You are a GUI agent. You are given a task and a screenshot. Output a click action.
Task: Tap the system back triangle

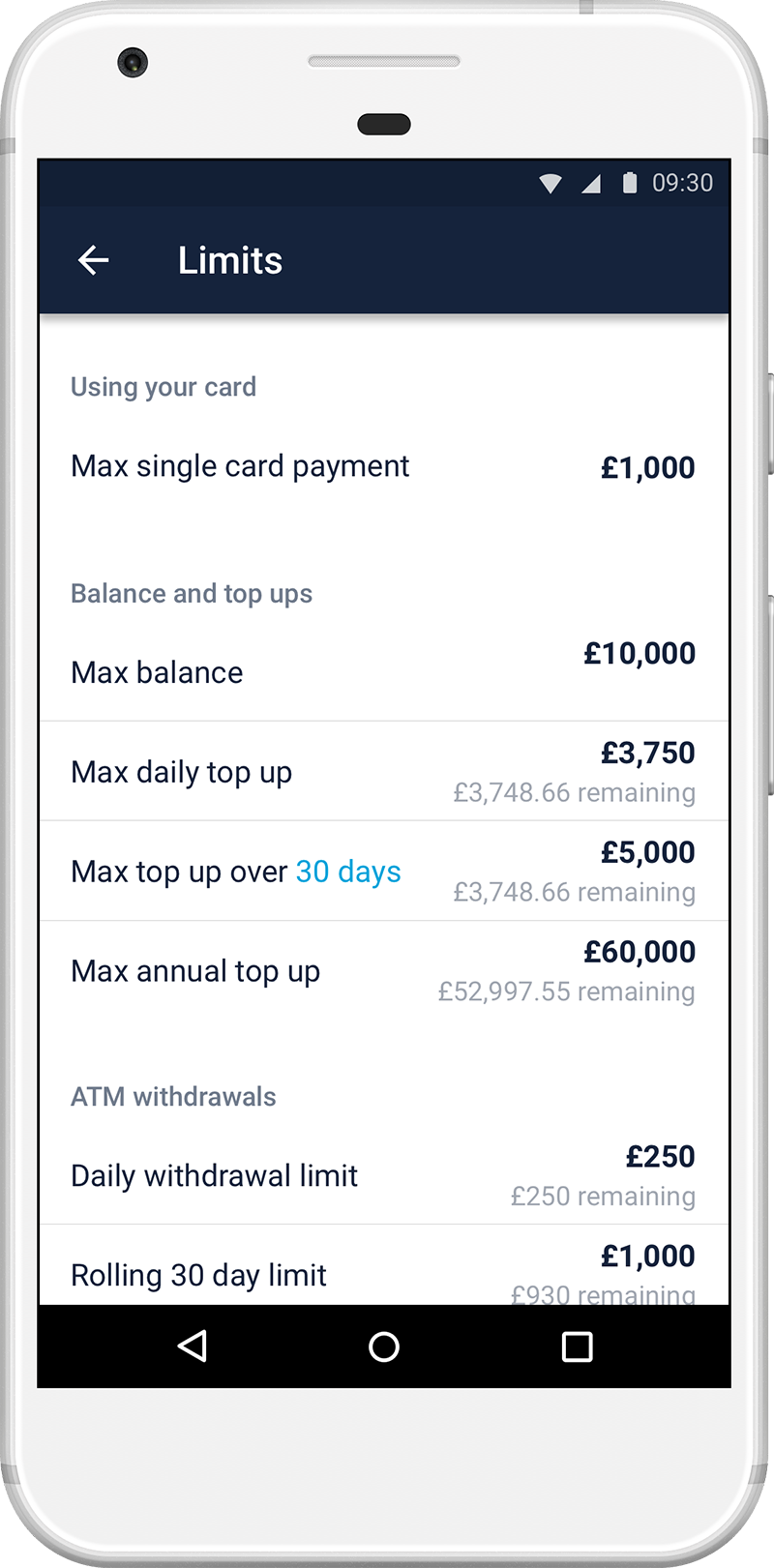193,1346
